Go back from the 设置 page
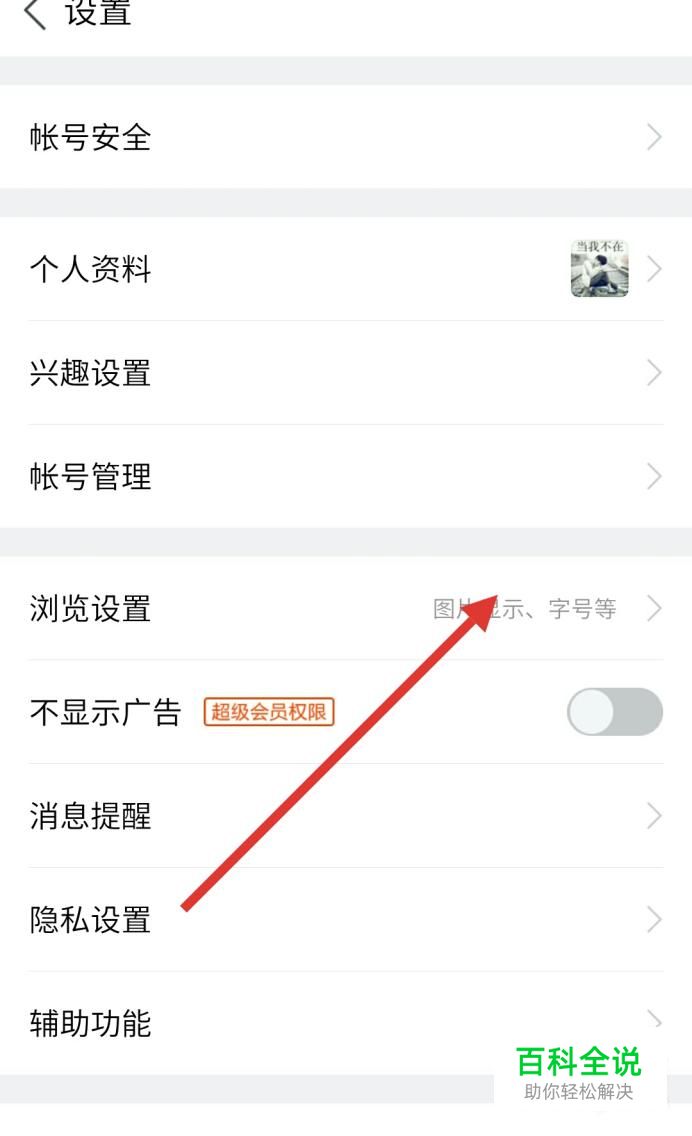The width and height of the screenshot is (692, 1136). click(35, 13)
